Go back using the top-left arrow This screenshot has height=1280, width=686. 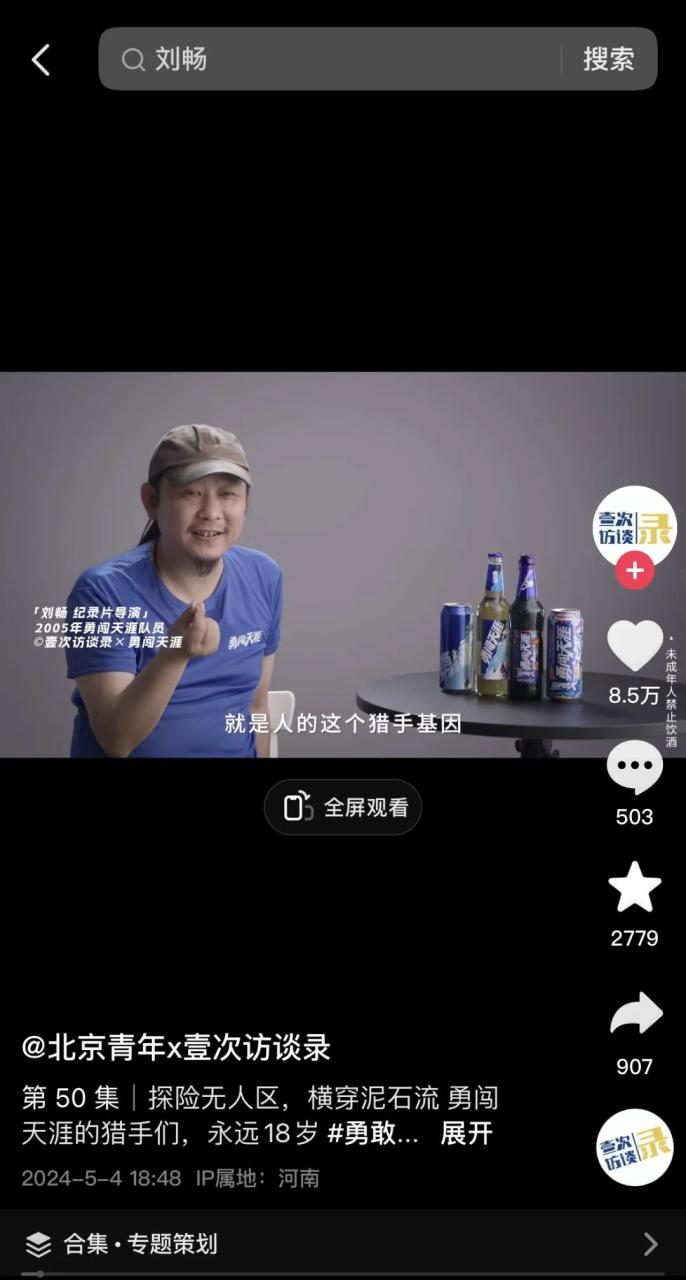40,60
